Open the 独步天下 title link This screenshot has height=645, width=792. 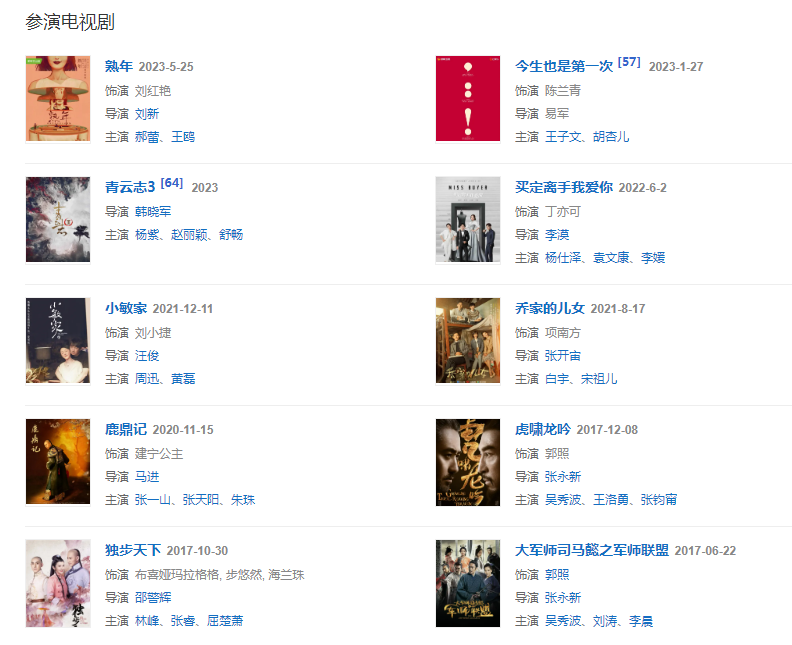(133, 551)
